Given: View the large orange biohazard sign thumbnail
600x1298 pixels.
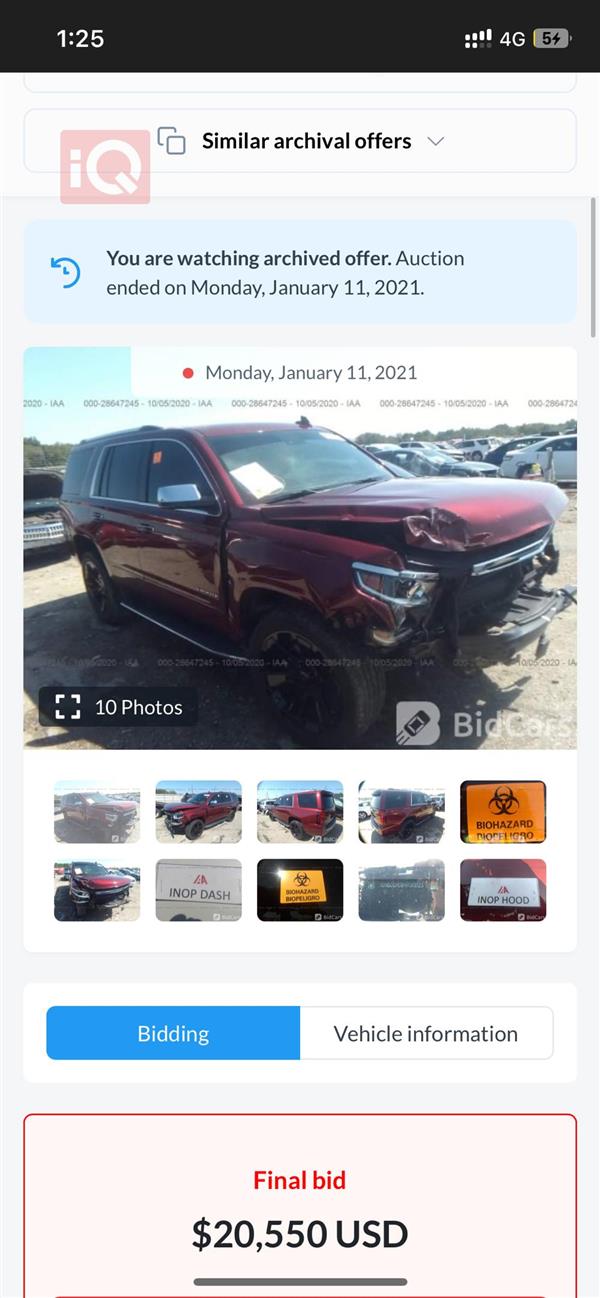Looking at the screenshot, I should point(503,812).
